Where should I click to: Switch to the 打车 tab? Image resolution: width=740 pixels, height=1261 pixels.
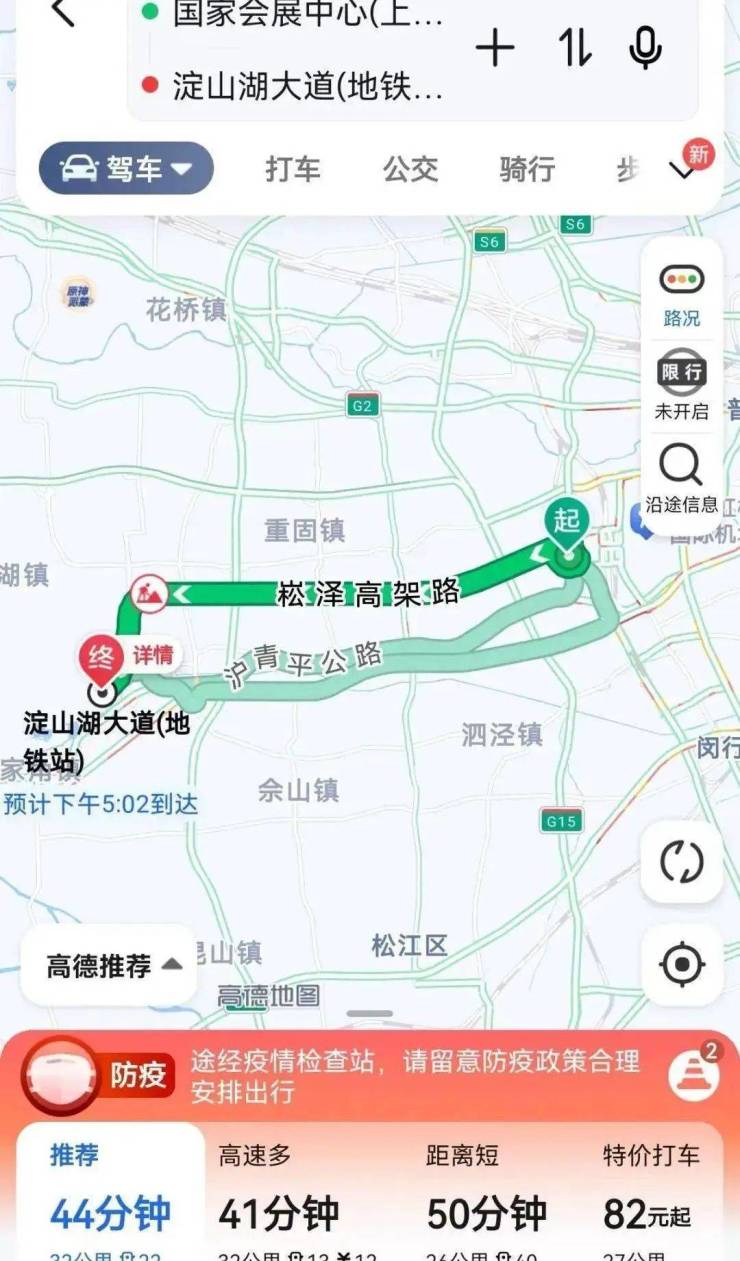(292, 170)
